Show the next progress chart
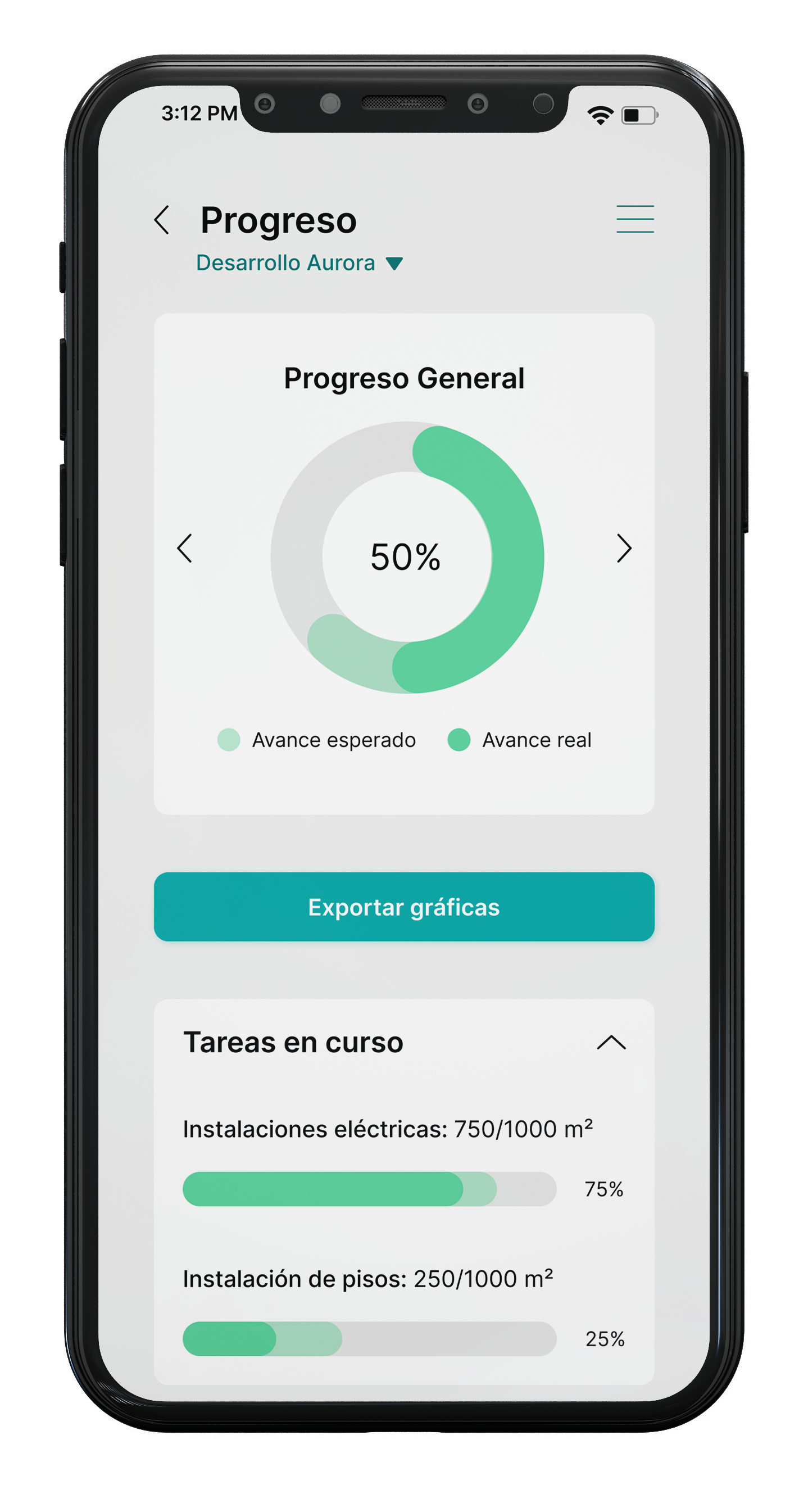799x1512 pixels. (624, 548)
